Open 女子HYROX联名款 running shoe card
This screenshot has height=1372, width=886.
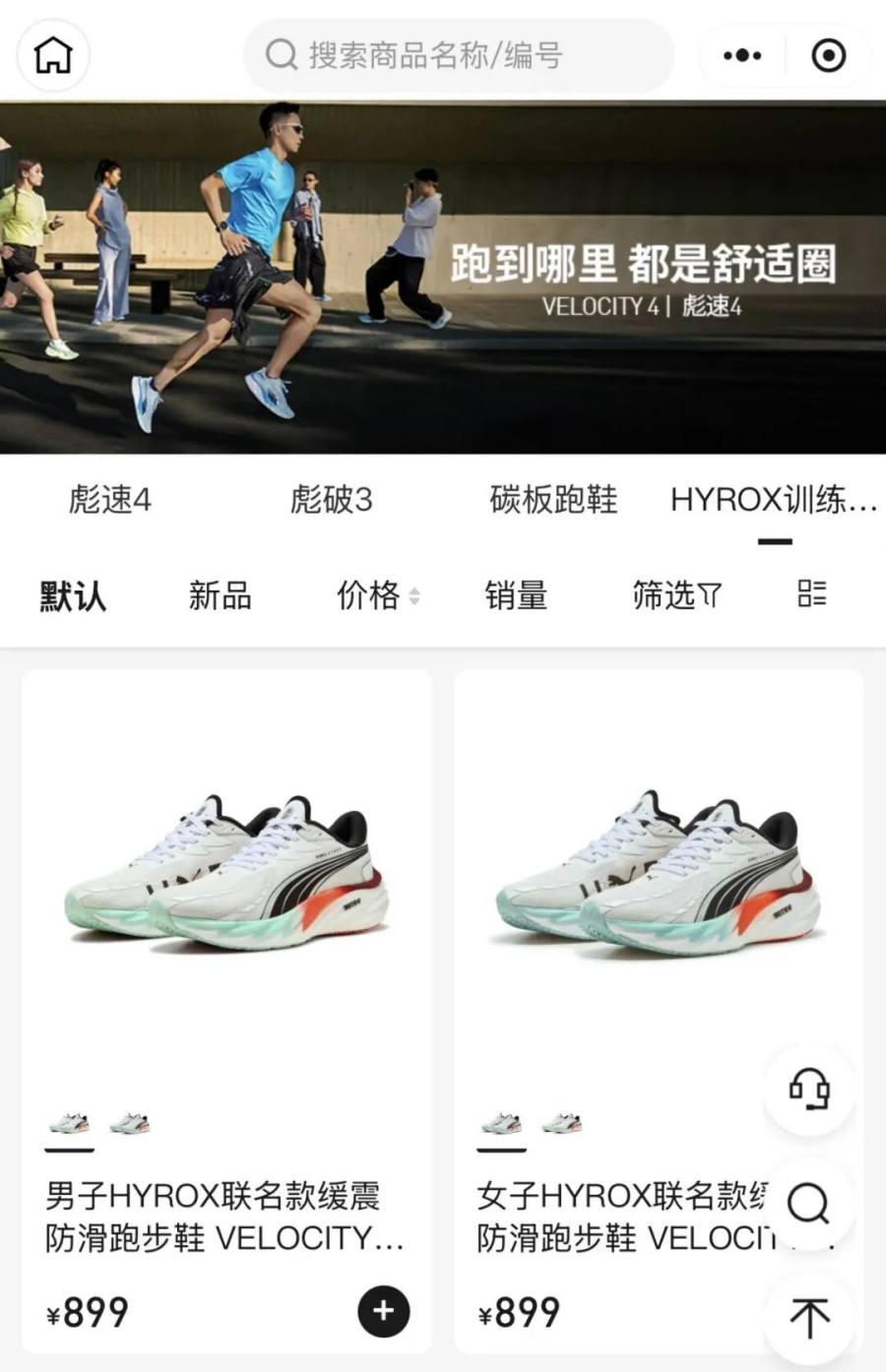(x=630, y=886)
